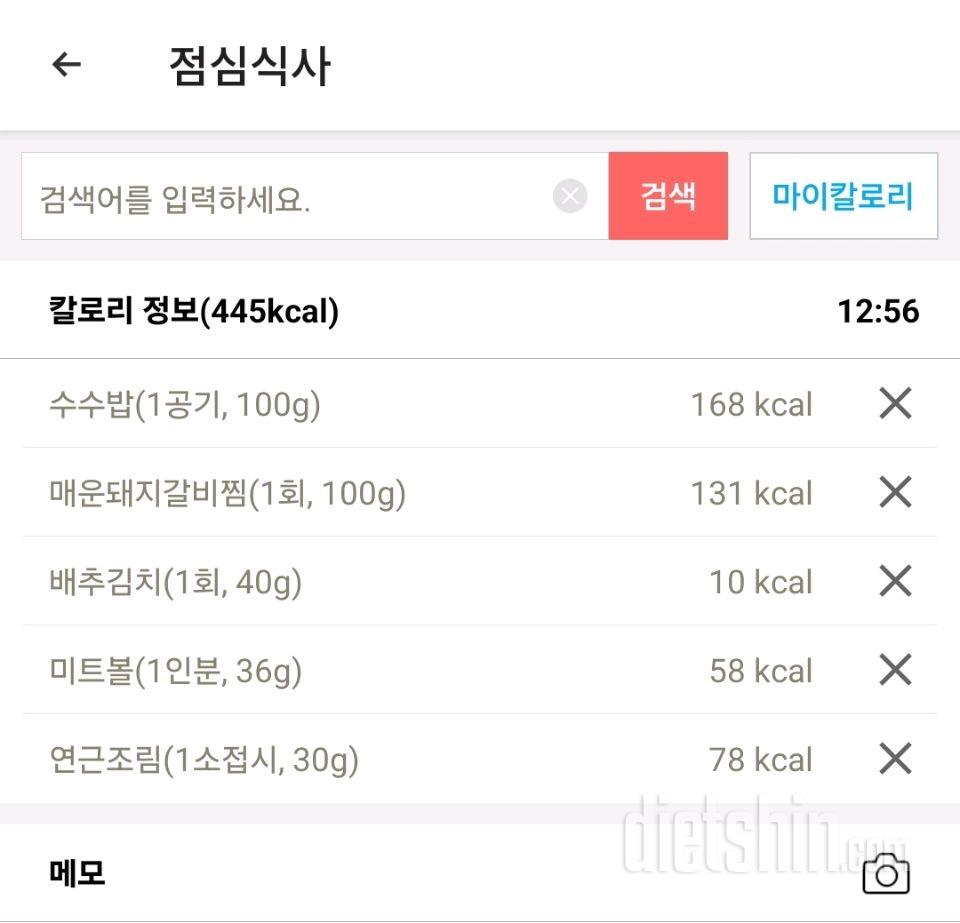
Task: Open 마이칼로리 button
Action: (843, 196)
